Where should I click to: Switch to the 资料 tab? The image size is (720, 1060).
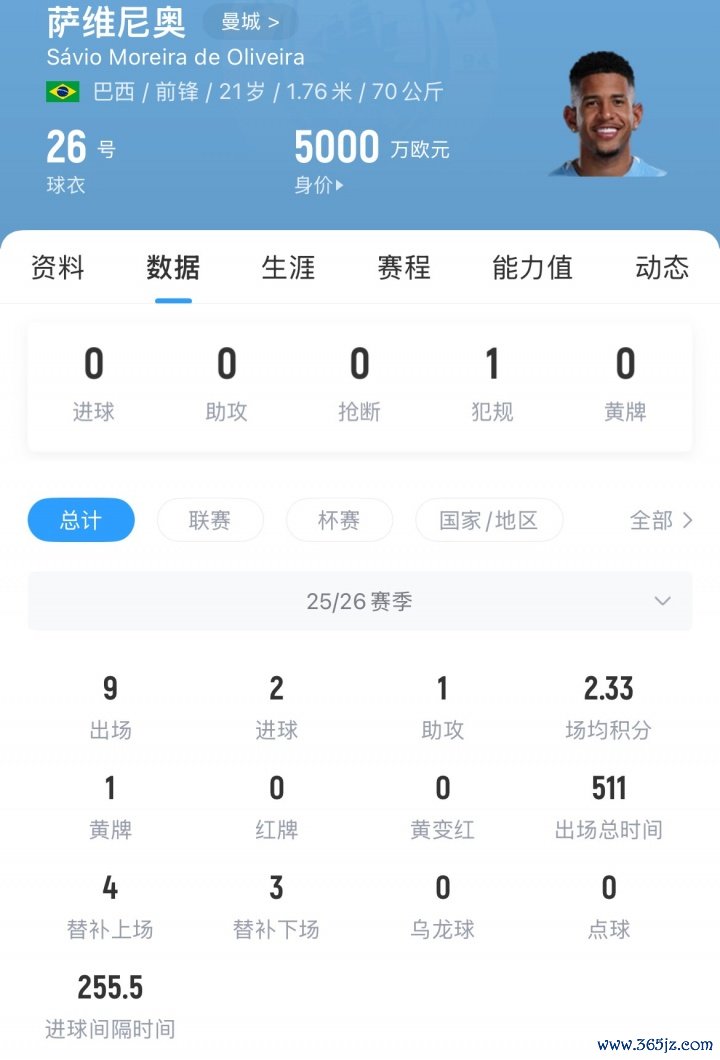click(x=58, y=267)
